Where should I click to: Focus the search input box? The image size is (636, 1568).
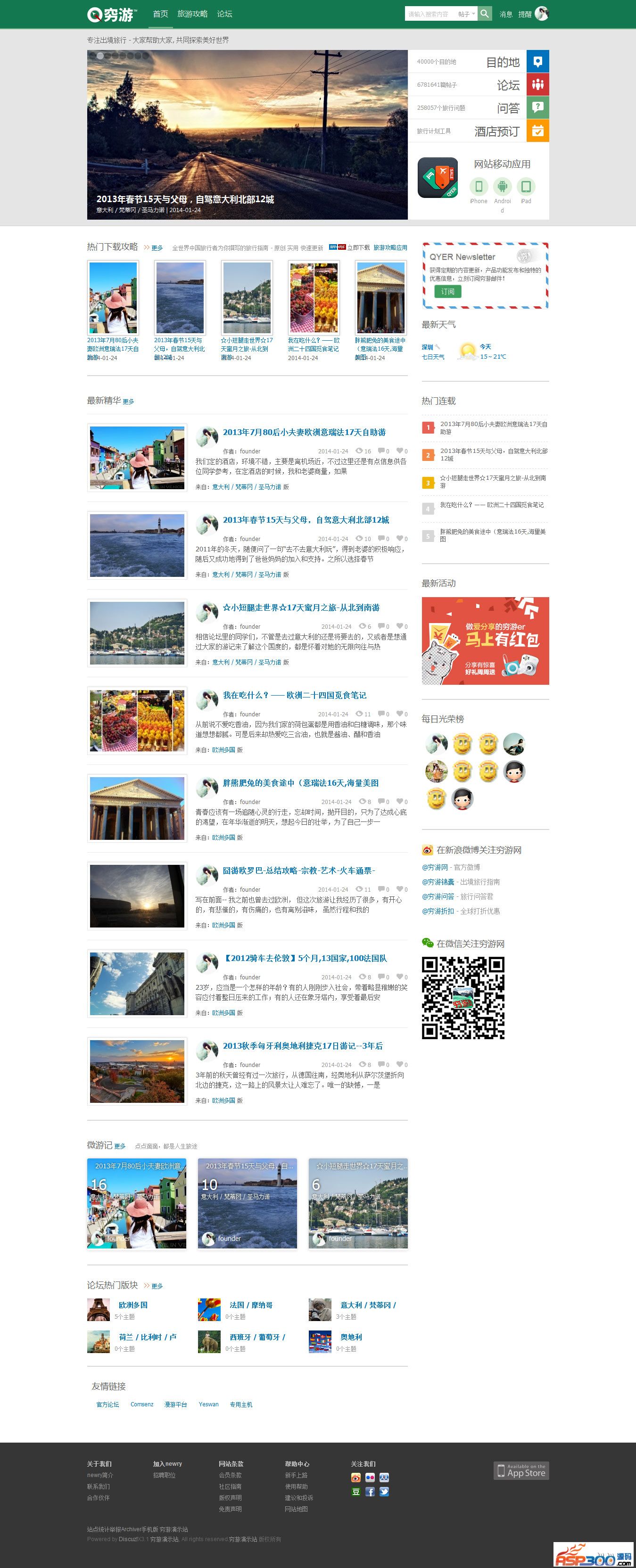429,14
